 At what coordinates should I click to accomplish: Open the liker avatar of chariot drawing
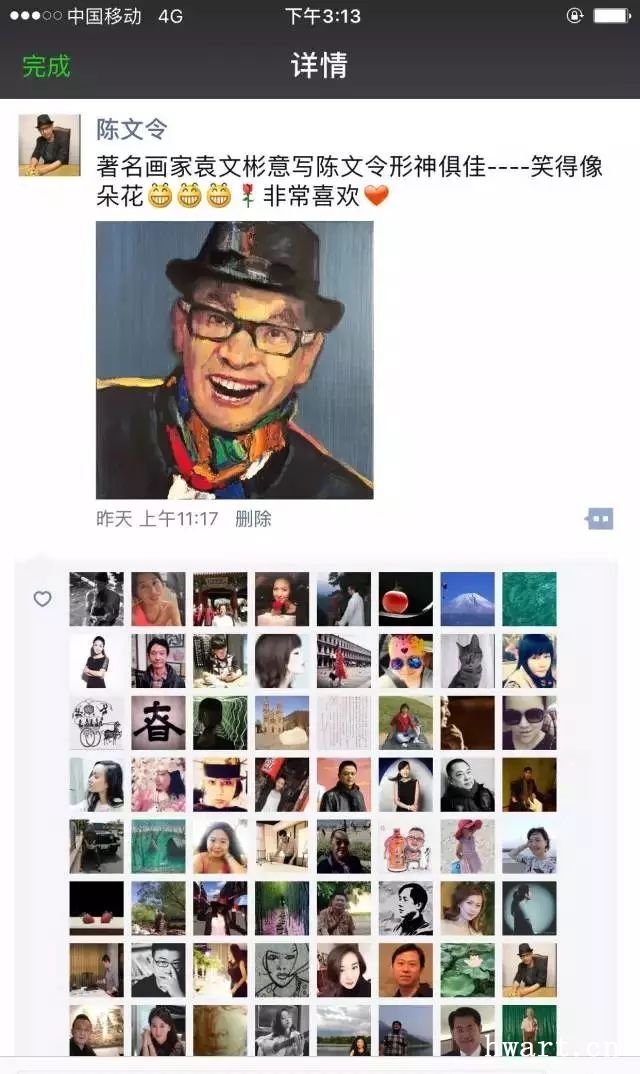96,723
